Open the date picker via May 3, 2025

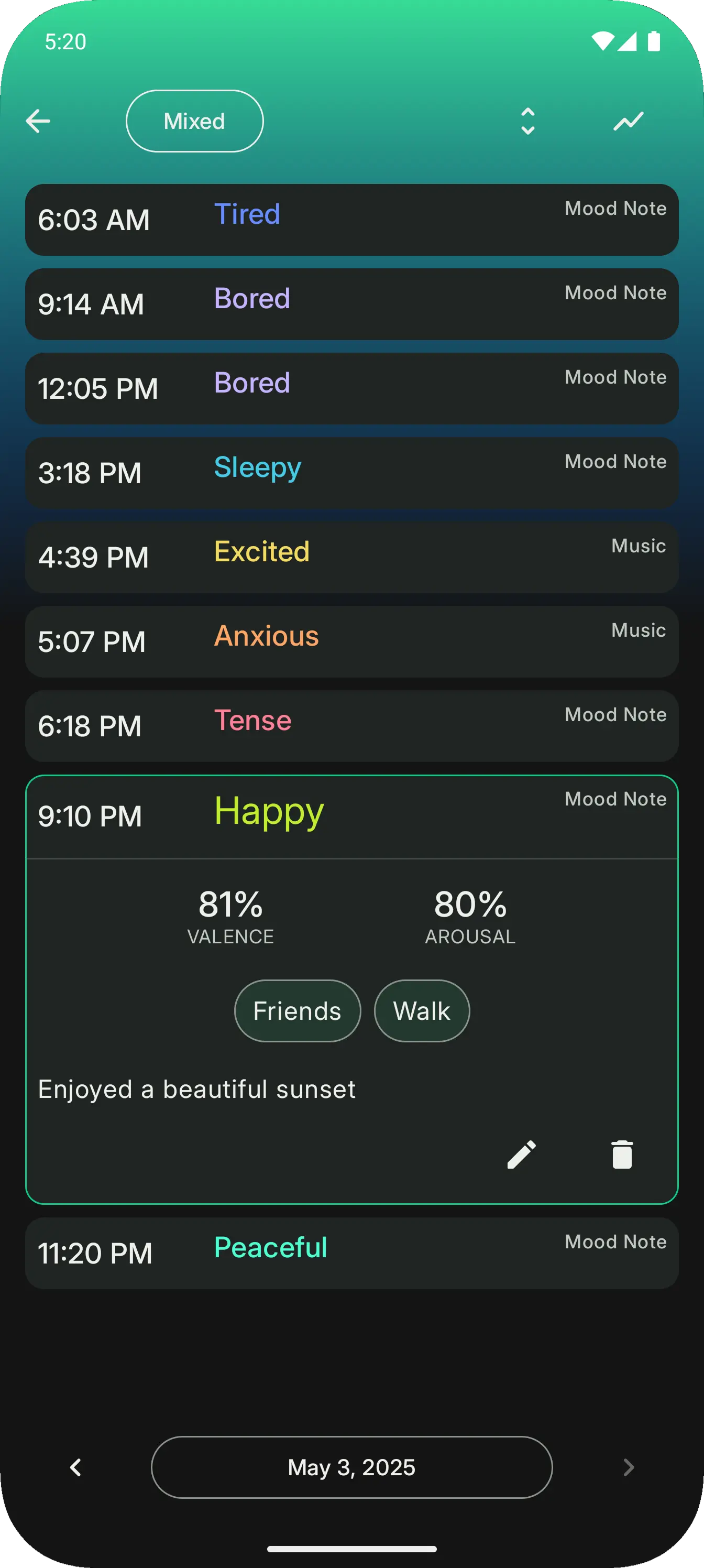tap(351, 1467)
